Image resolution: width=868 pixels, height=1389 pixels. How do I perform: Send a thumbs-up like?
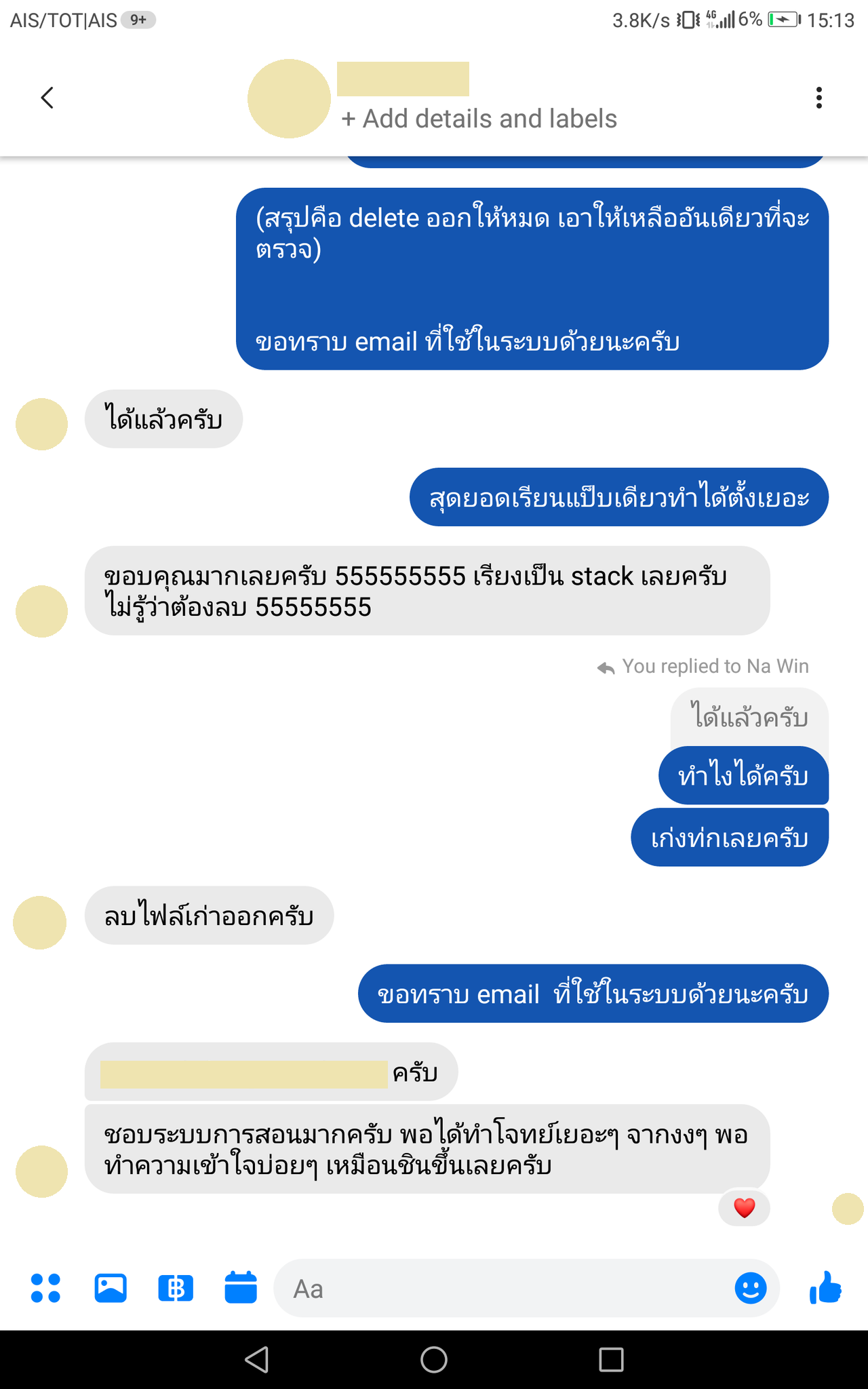826,1287
